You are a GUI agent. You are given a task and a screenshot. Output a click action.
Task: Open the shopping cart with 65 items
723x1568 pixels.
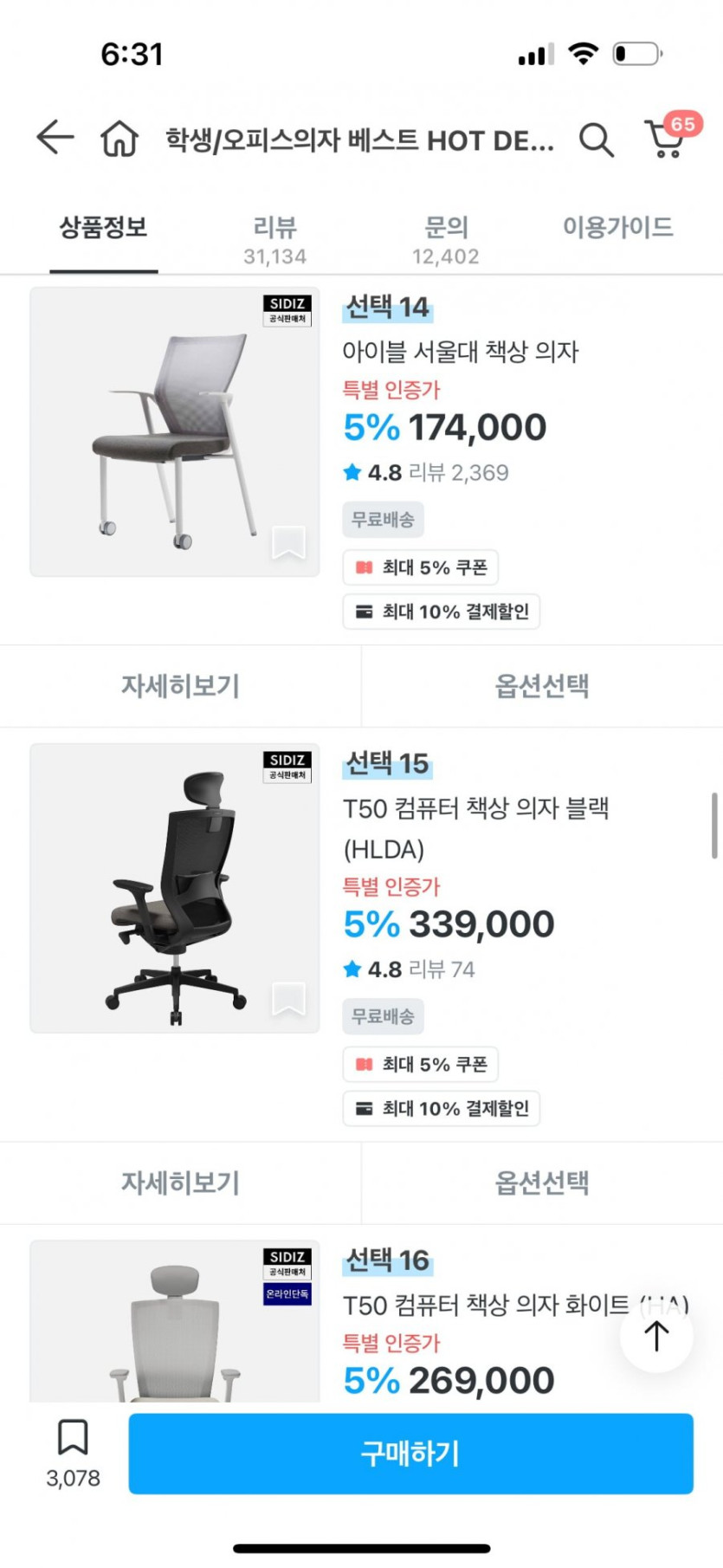click(668, 137)
